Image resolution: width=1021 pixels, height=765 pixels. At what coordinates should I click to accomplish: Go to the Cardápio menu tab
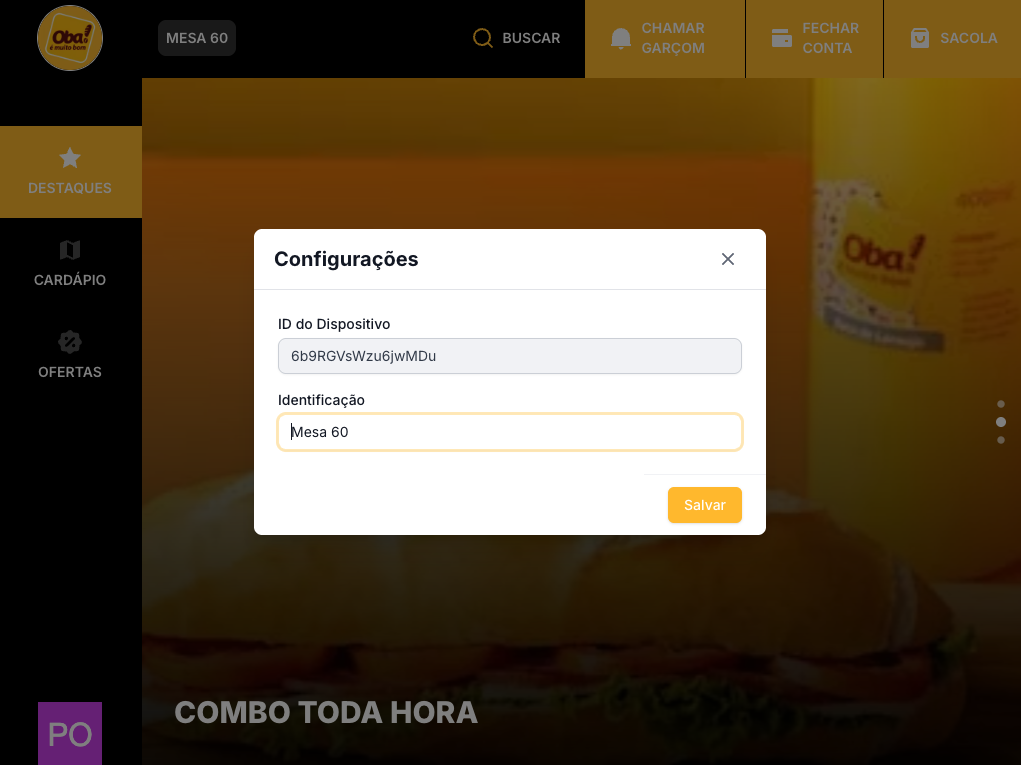70,264
